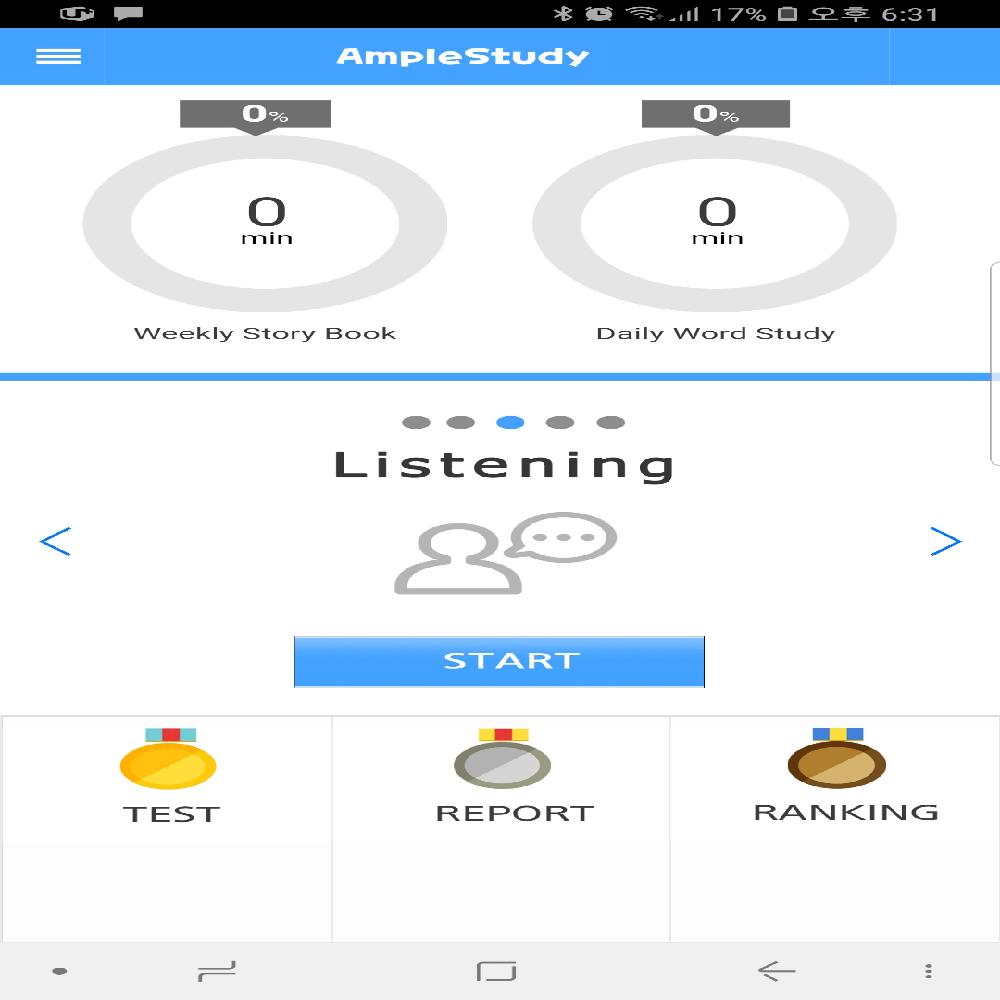Open recent apps from navigation bar
Image resolution: width=1000 pixels, height=1000 pixels.
[x=217, y=970]
